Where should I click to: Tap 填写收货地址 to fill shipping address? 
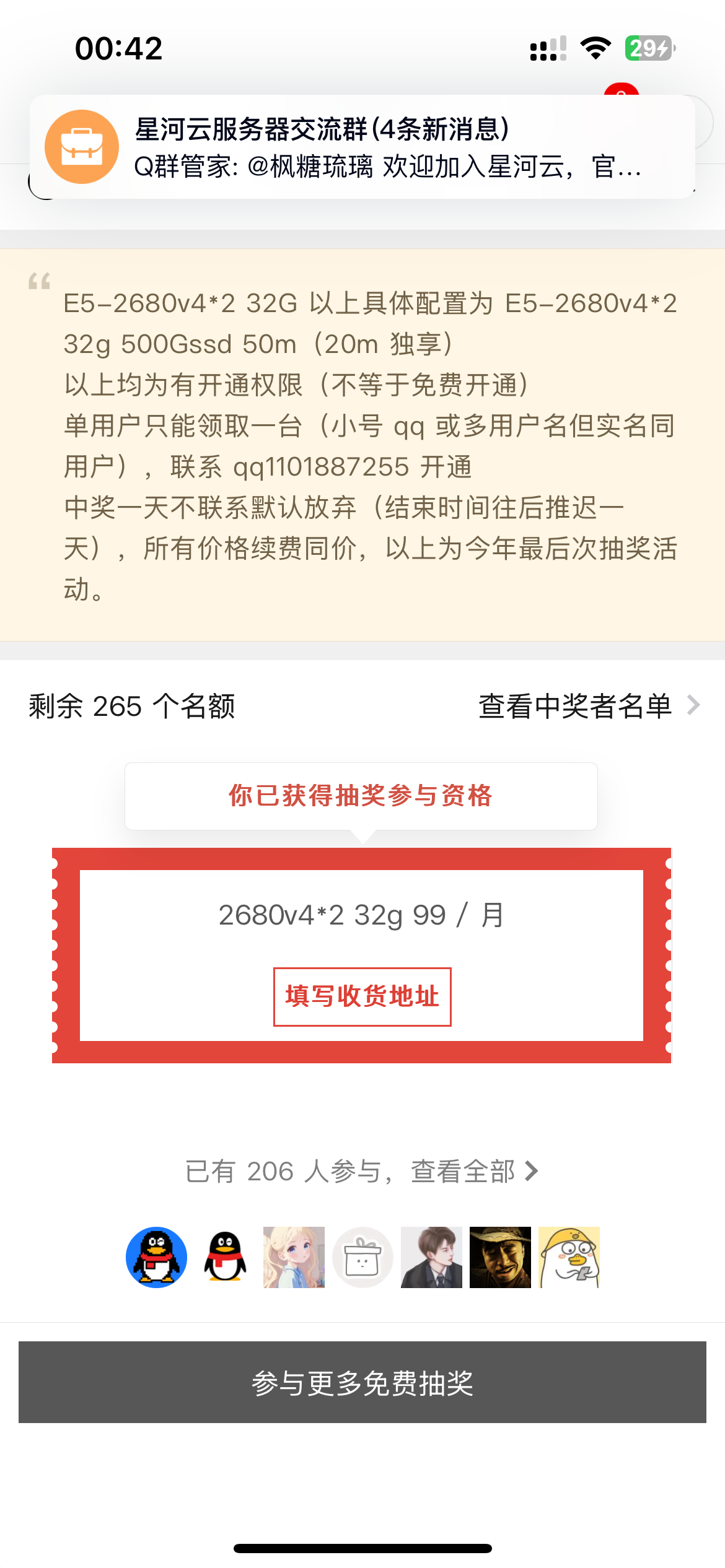click(x=362, y=996)
